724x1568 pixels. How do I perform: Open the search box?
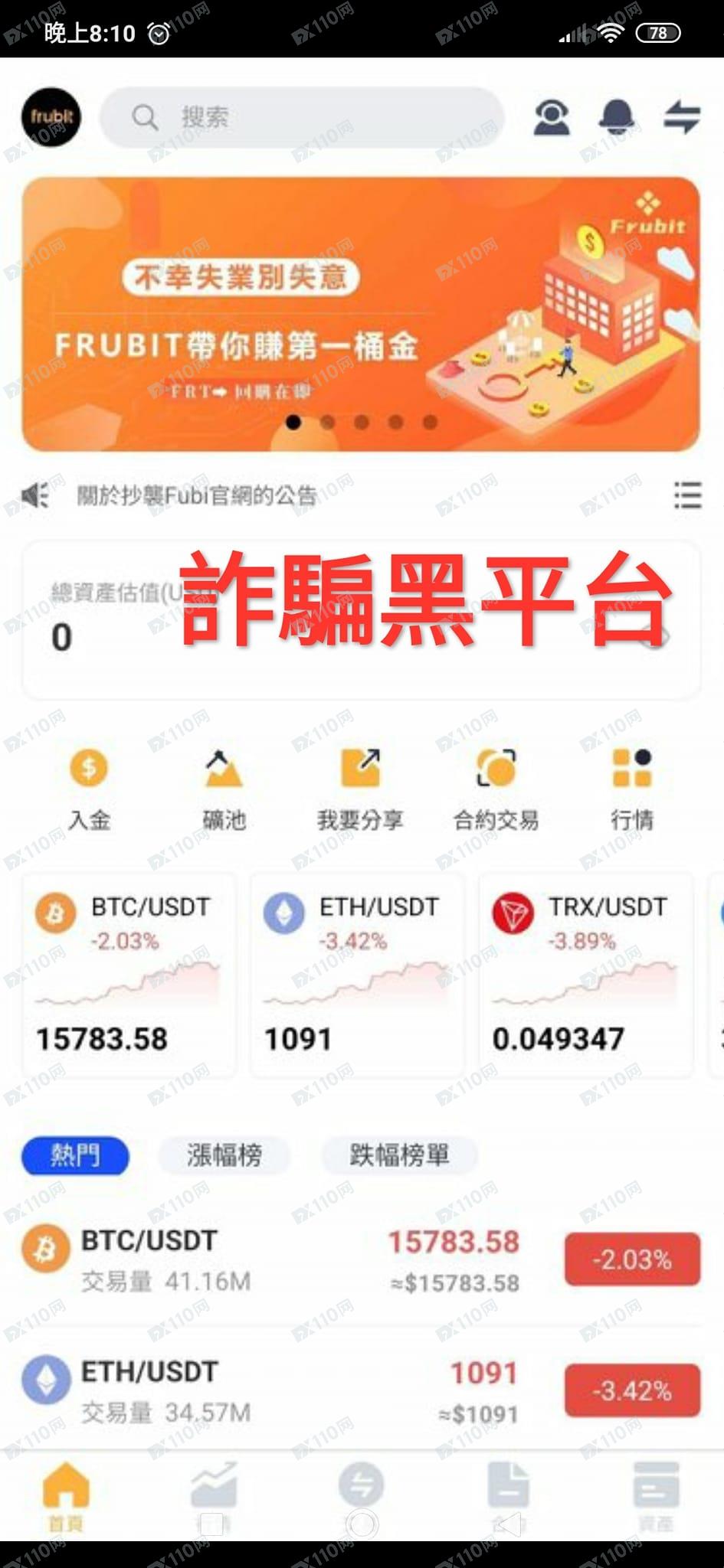tap(302, 117)
